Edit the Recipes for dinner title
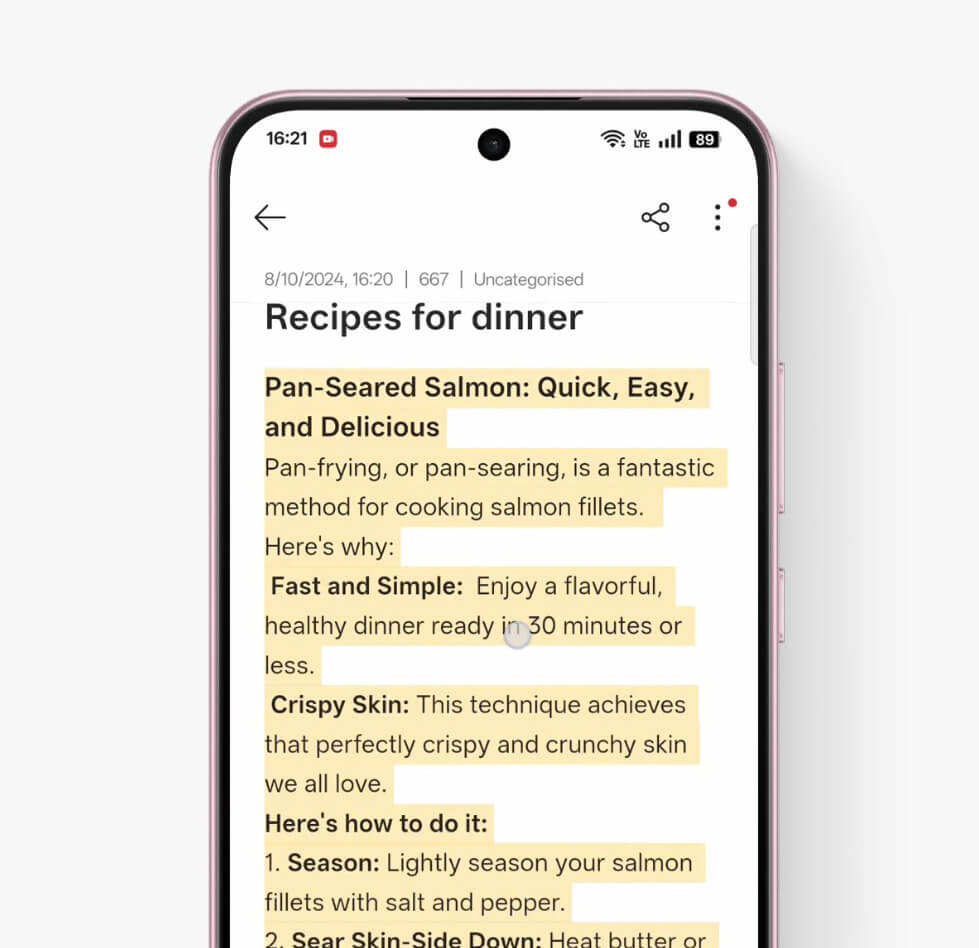Screen dimensions: 979x948 pos(423,318)
